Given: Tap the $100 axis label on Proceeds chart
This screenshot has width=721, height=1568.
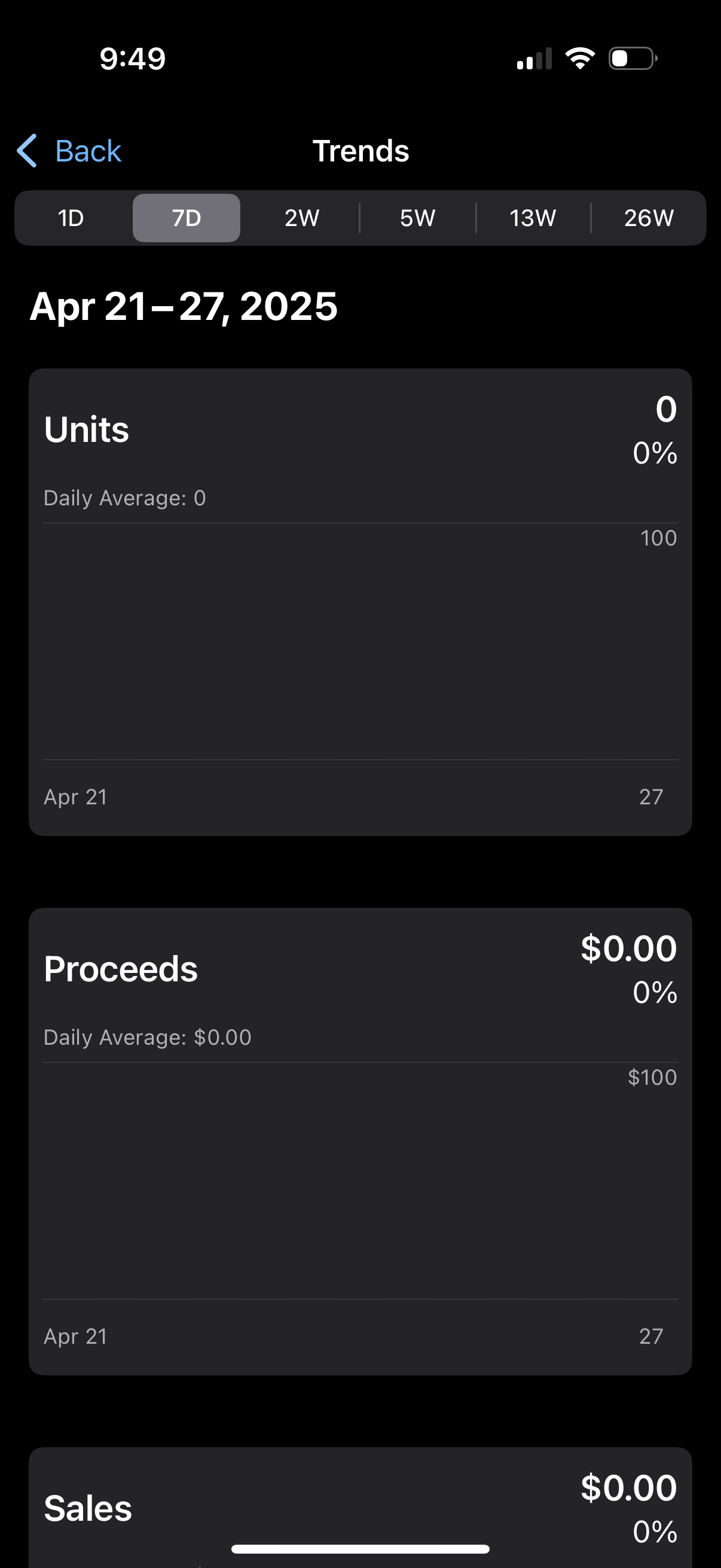Looking at the screenshot, I should 653,1078.
